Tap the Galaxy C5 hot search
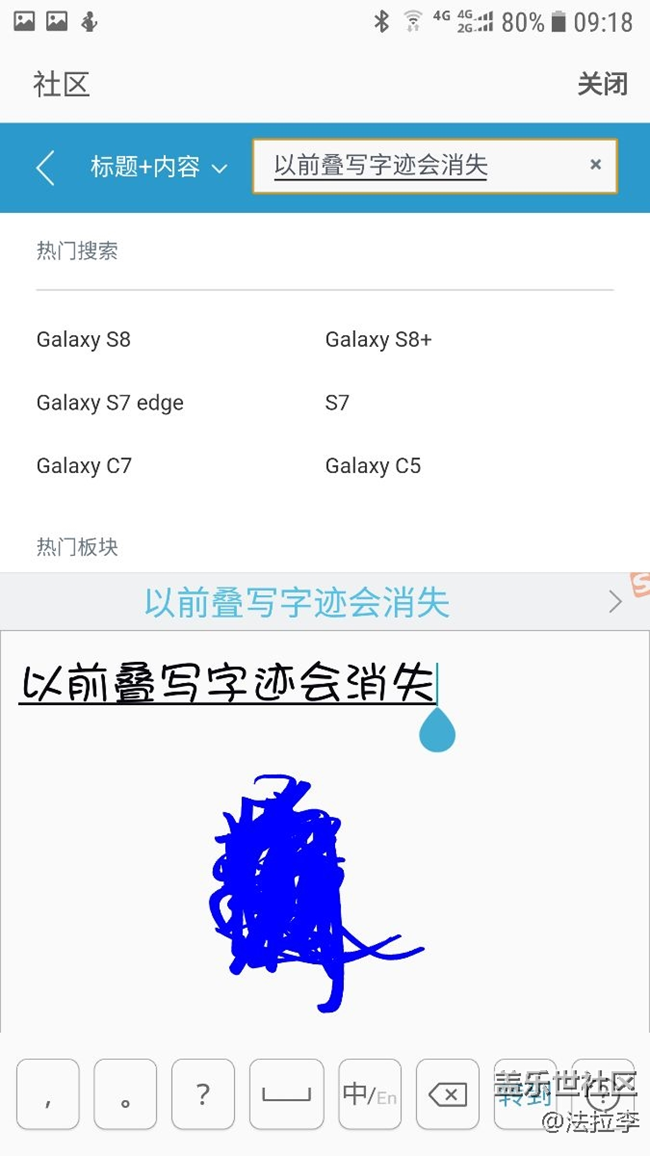650x1156 pixels. pos(373,466)
